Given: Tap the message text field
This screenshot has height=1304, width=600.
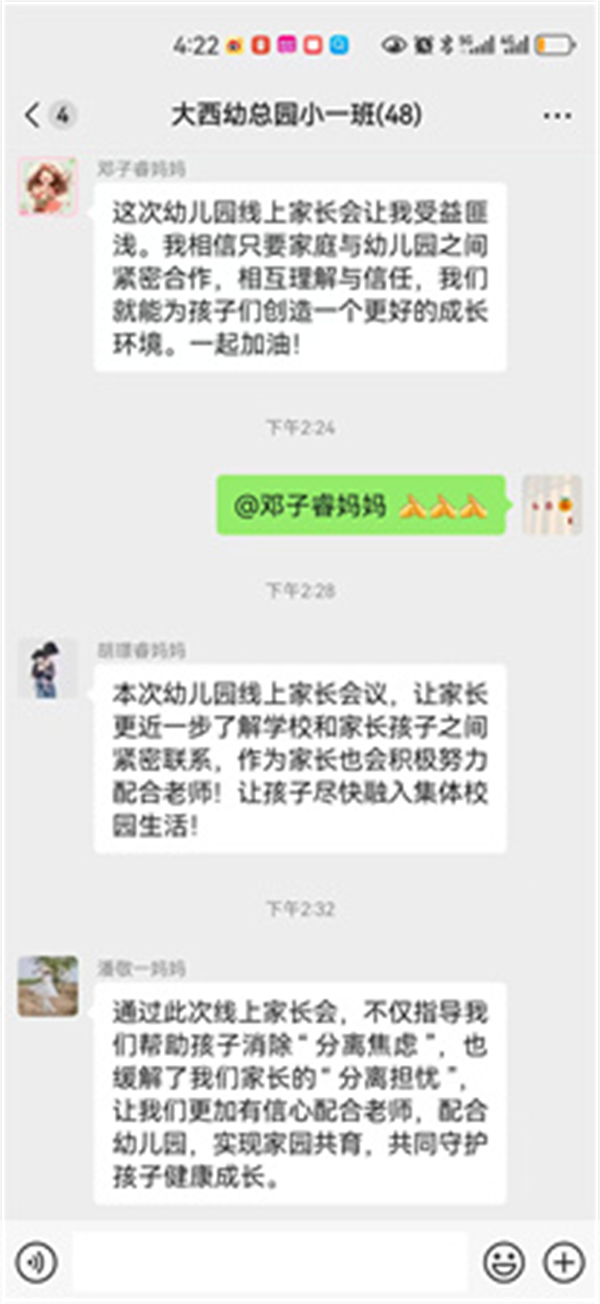Looking at the screenshot, I should (270, 1262).
